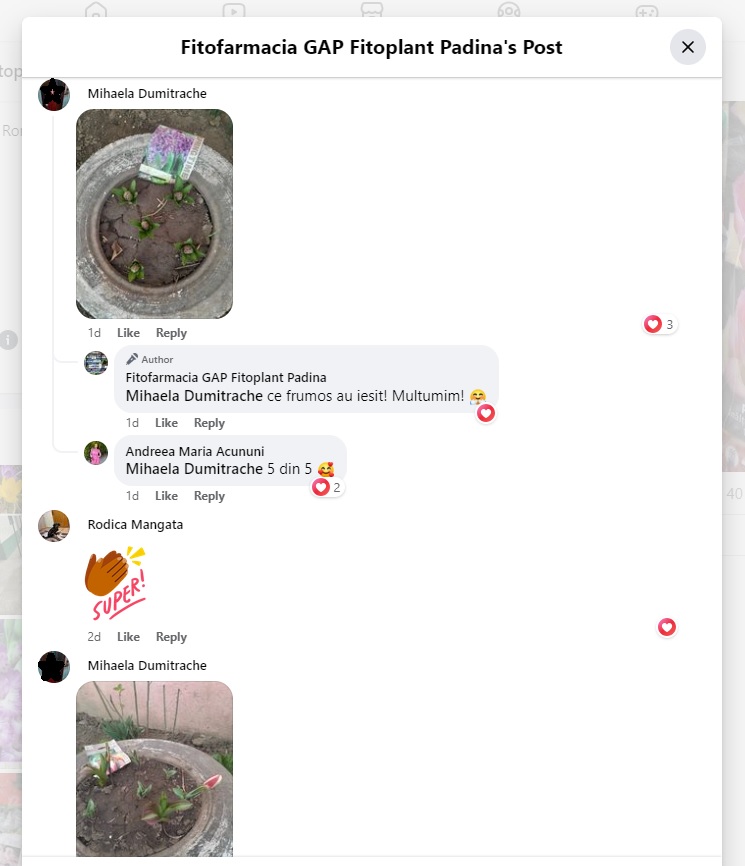Reply to Andreea Maria Acununi's comment

pos(209,496)
